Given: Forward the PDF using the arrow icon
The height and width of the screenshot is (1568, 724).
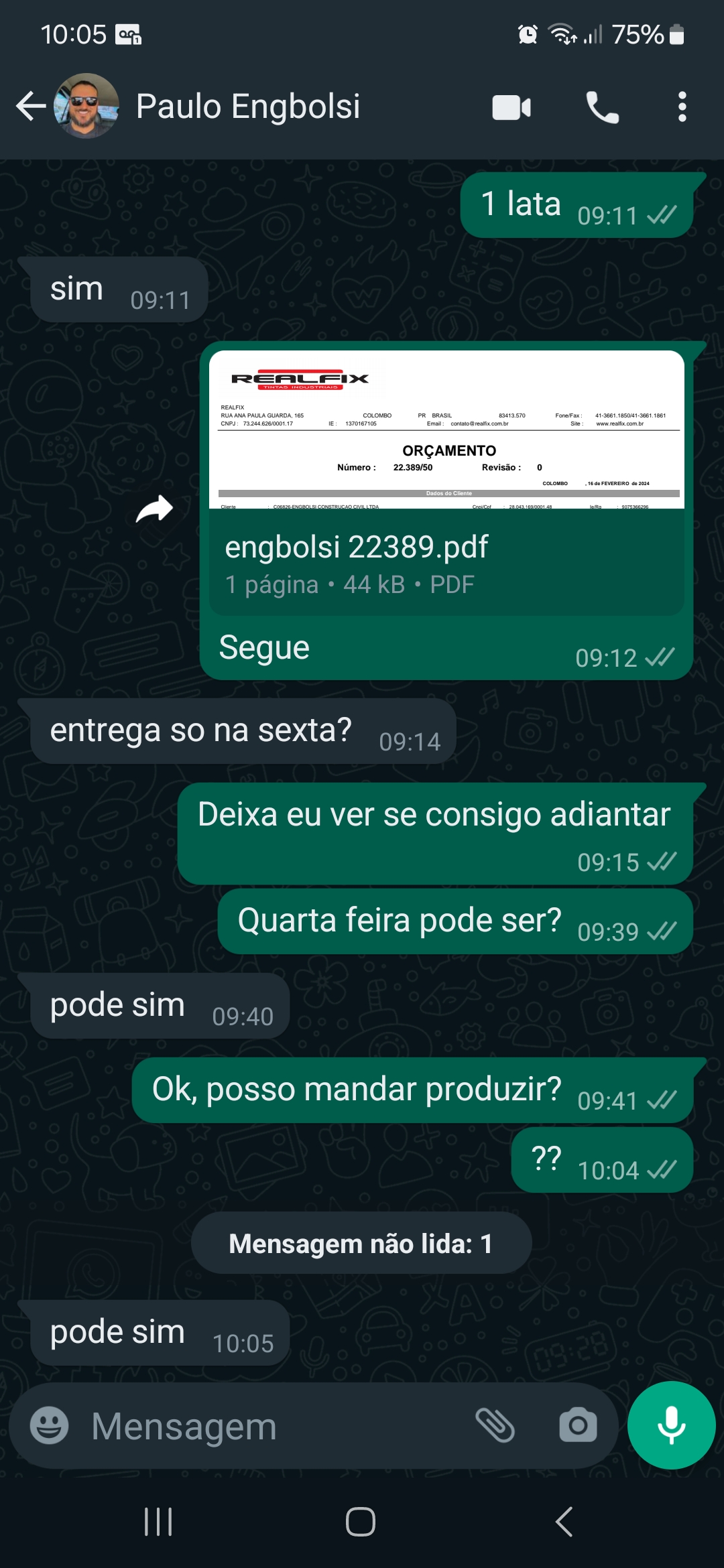Looking at the screenshot, I should 154,509.
